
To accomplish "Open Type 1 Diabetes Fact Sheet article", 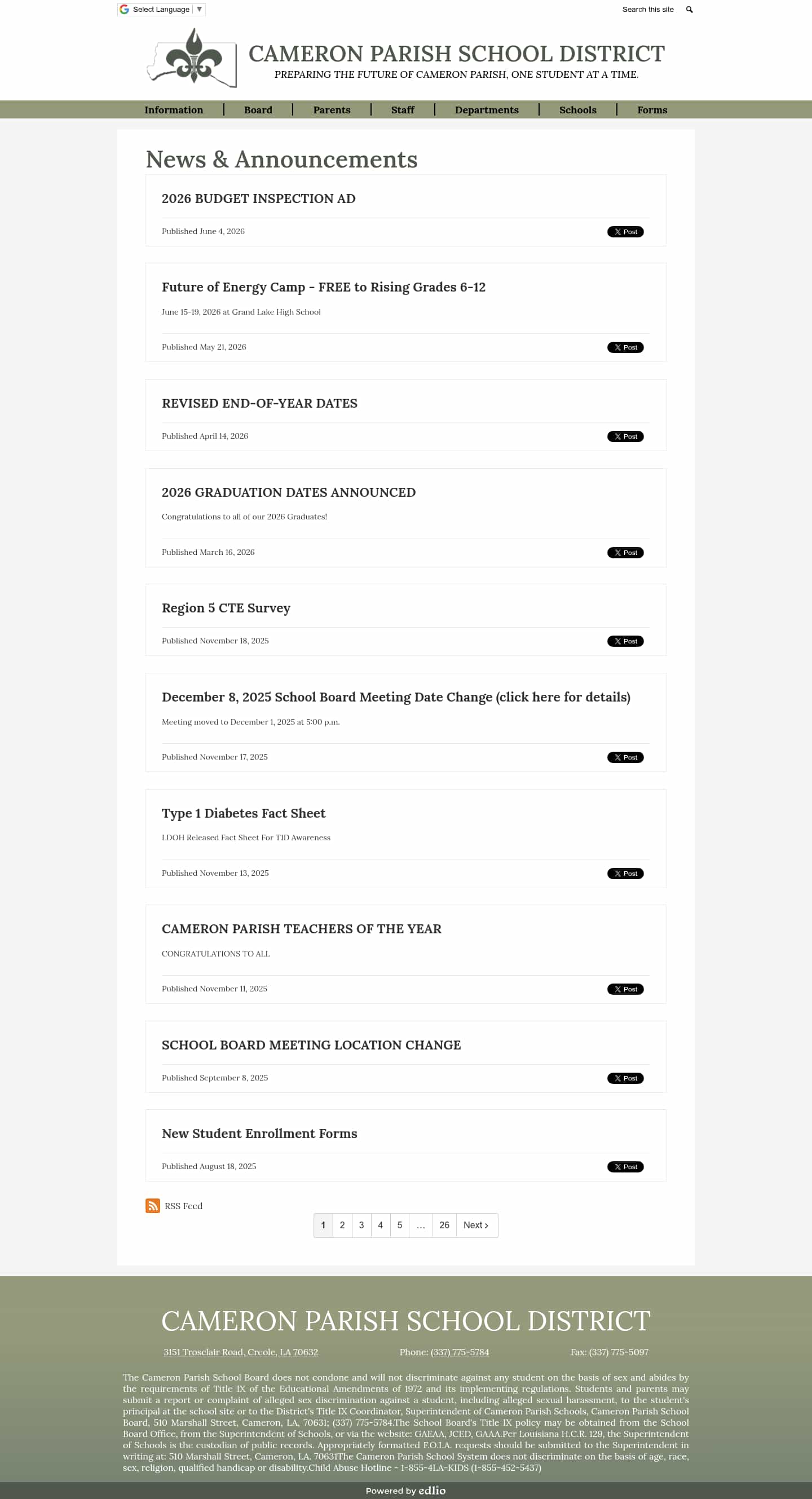I will [x=243, y=814].
